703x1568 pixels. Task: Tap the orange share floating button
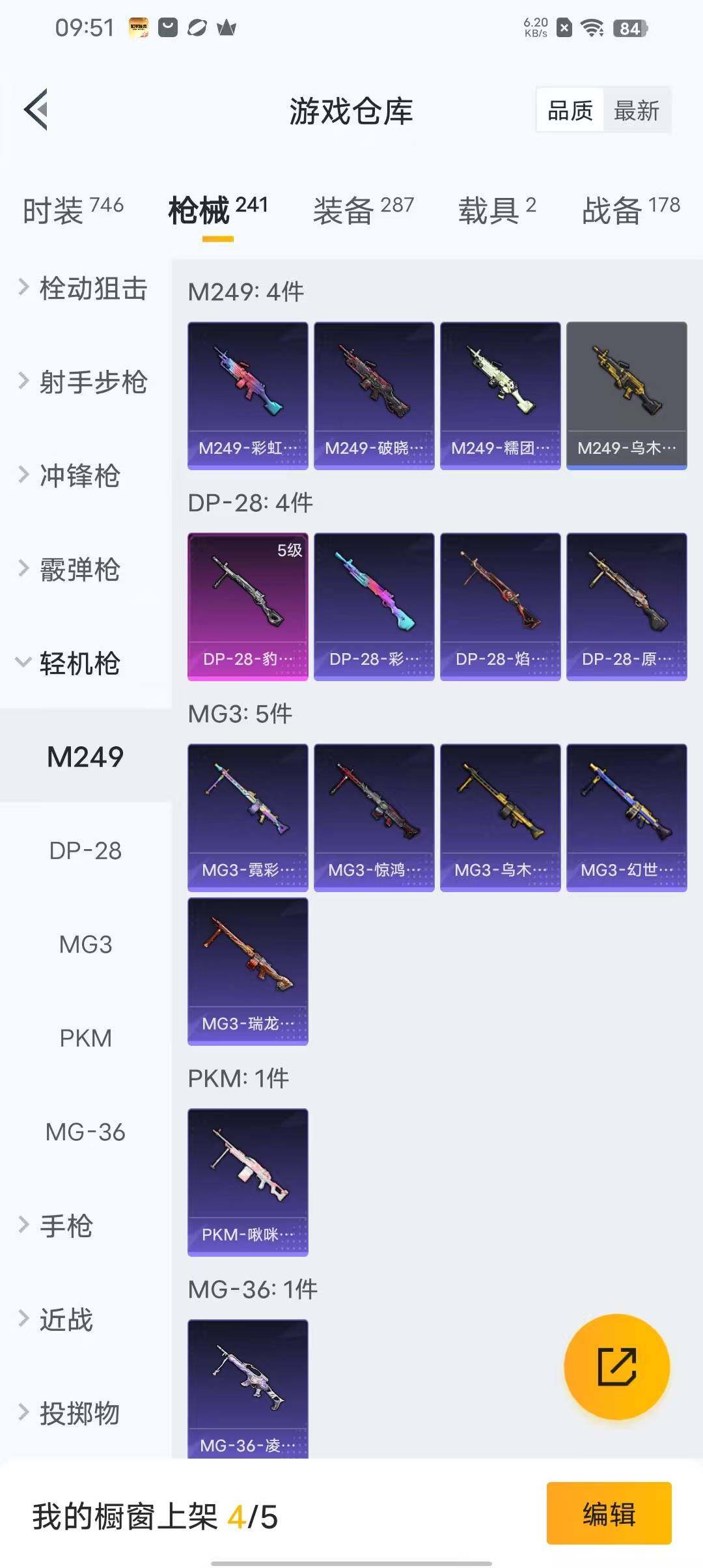pos(616,1366)
